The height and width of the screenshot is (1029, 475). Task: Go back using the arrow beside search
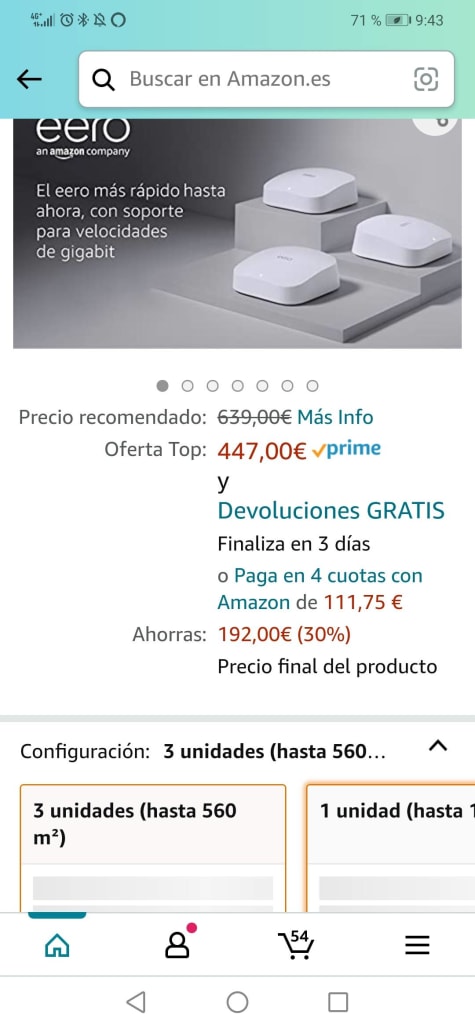[30, 79]
